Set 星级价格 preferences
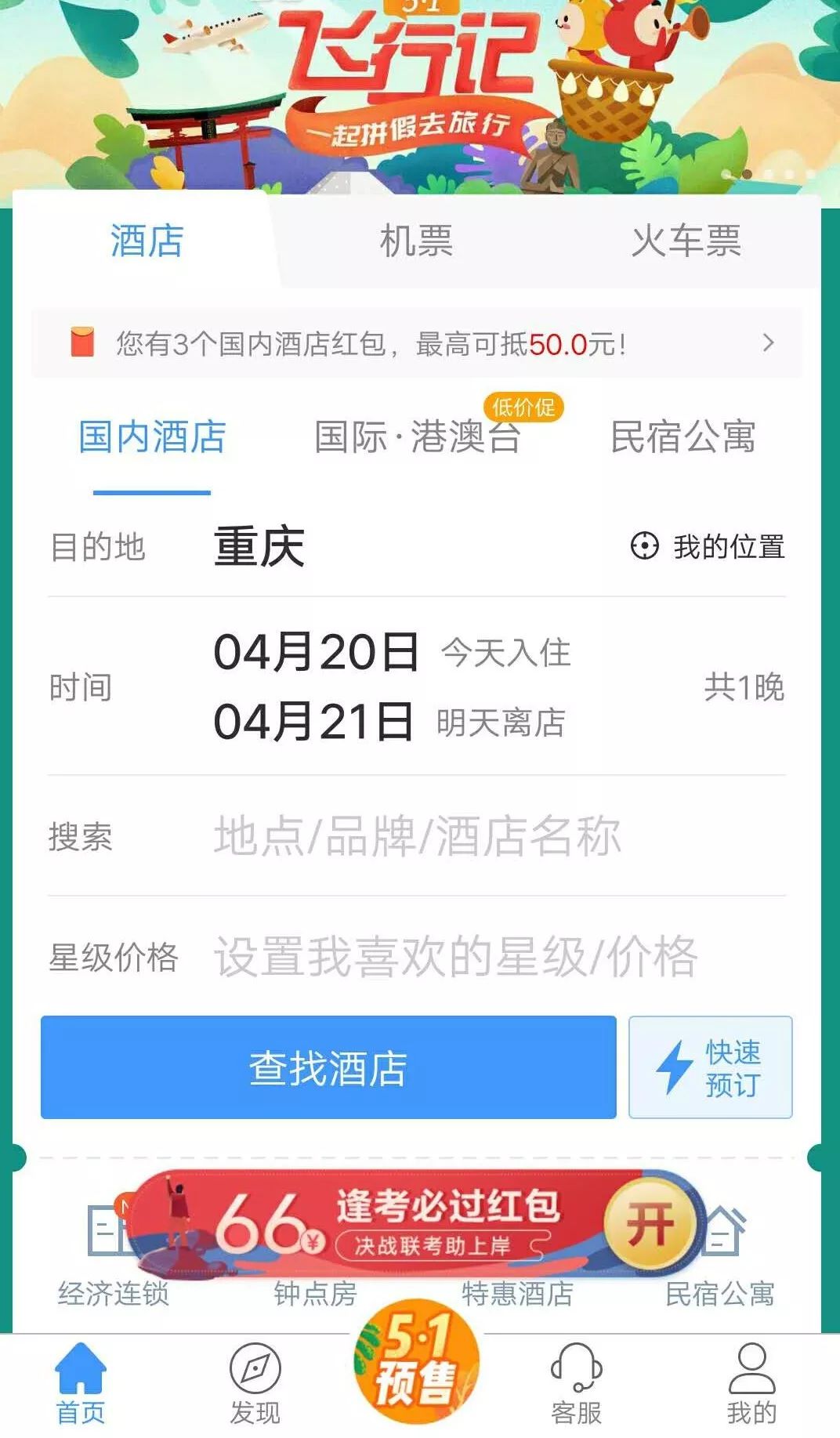This screenshot has width=840, height=1438. pos(454,957)
